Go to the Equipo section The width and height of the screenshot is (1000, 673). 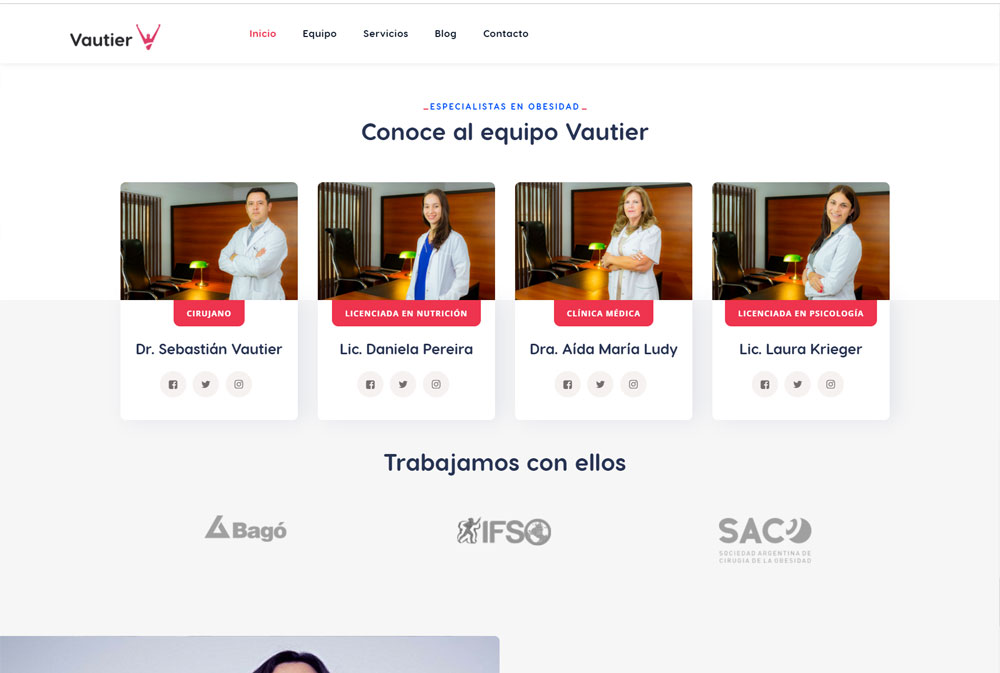click(x=319, y=34)
